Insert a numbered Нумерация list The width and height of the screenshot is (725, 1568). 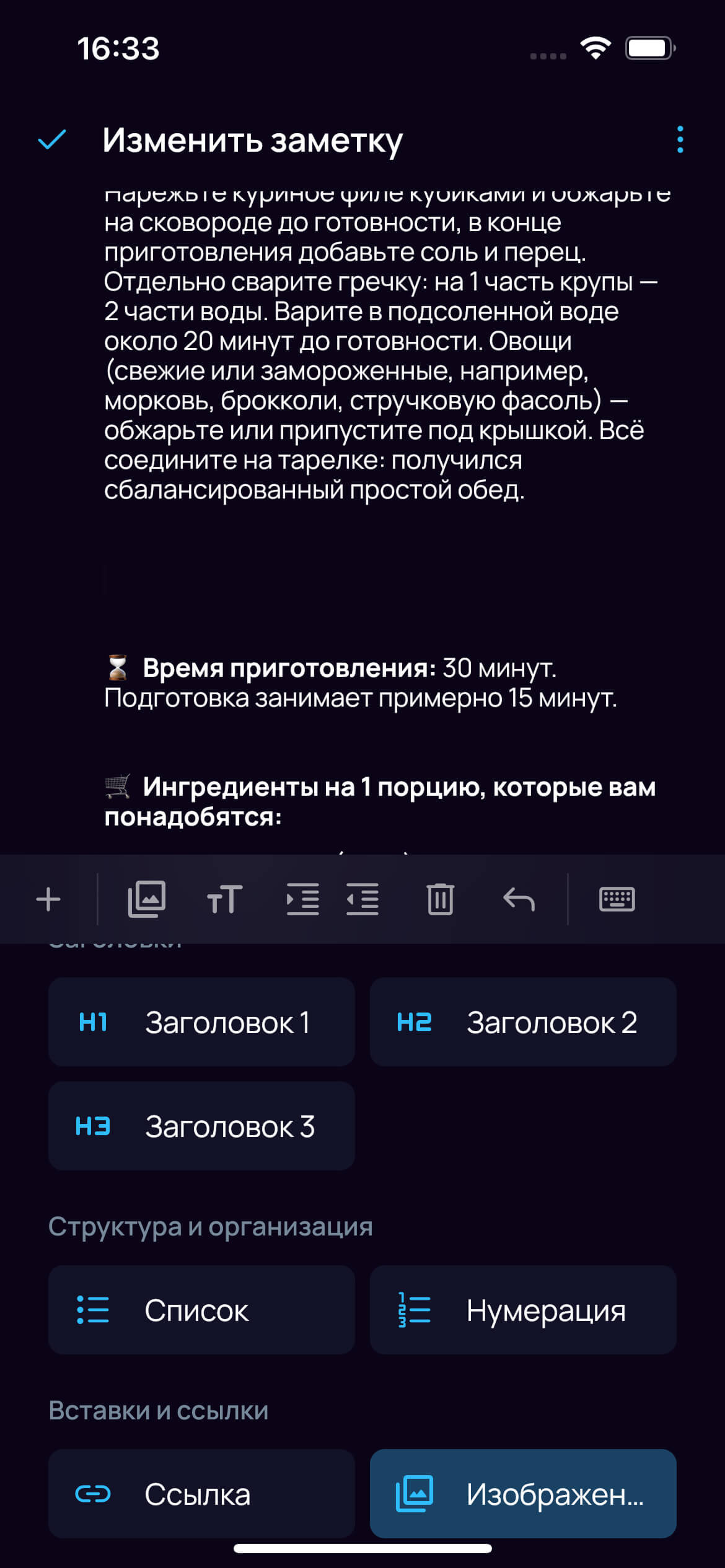(x=522, y=1310)
